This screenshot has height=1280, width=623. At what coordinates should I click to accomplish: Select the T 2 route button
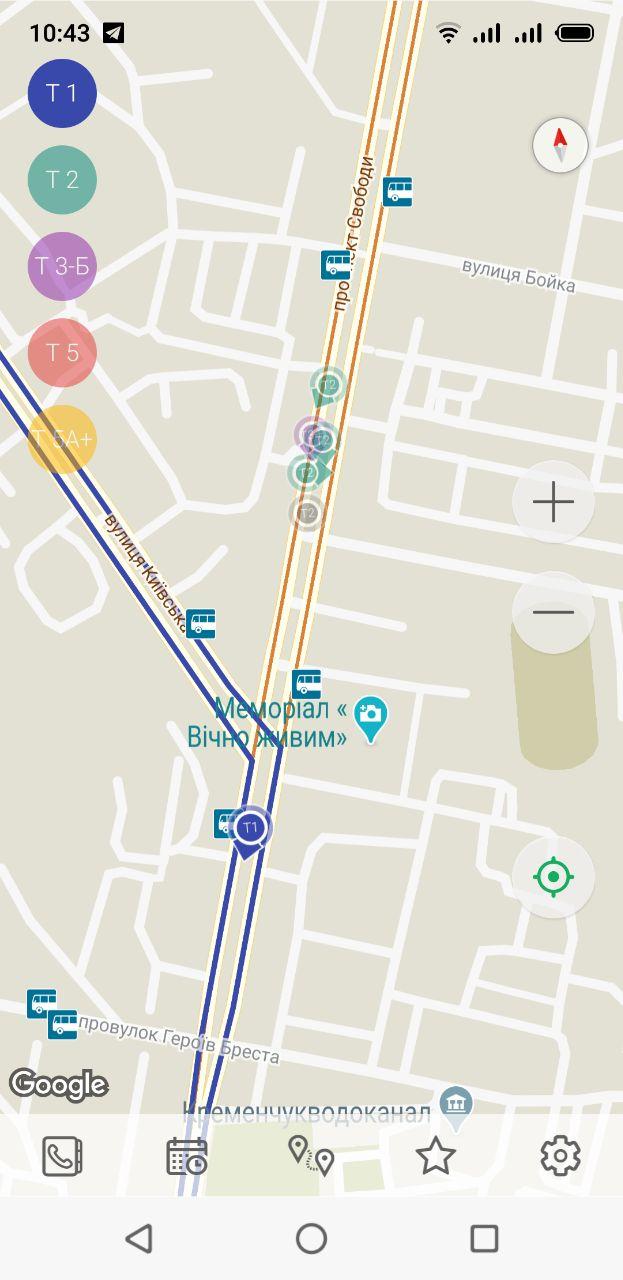[62, 180]
